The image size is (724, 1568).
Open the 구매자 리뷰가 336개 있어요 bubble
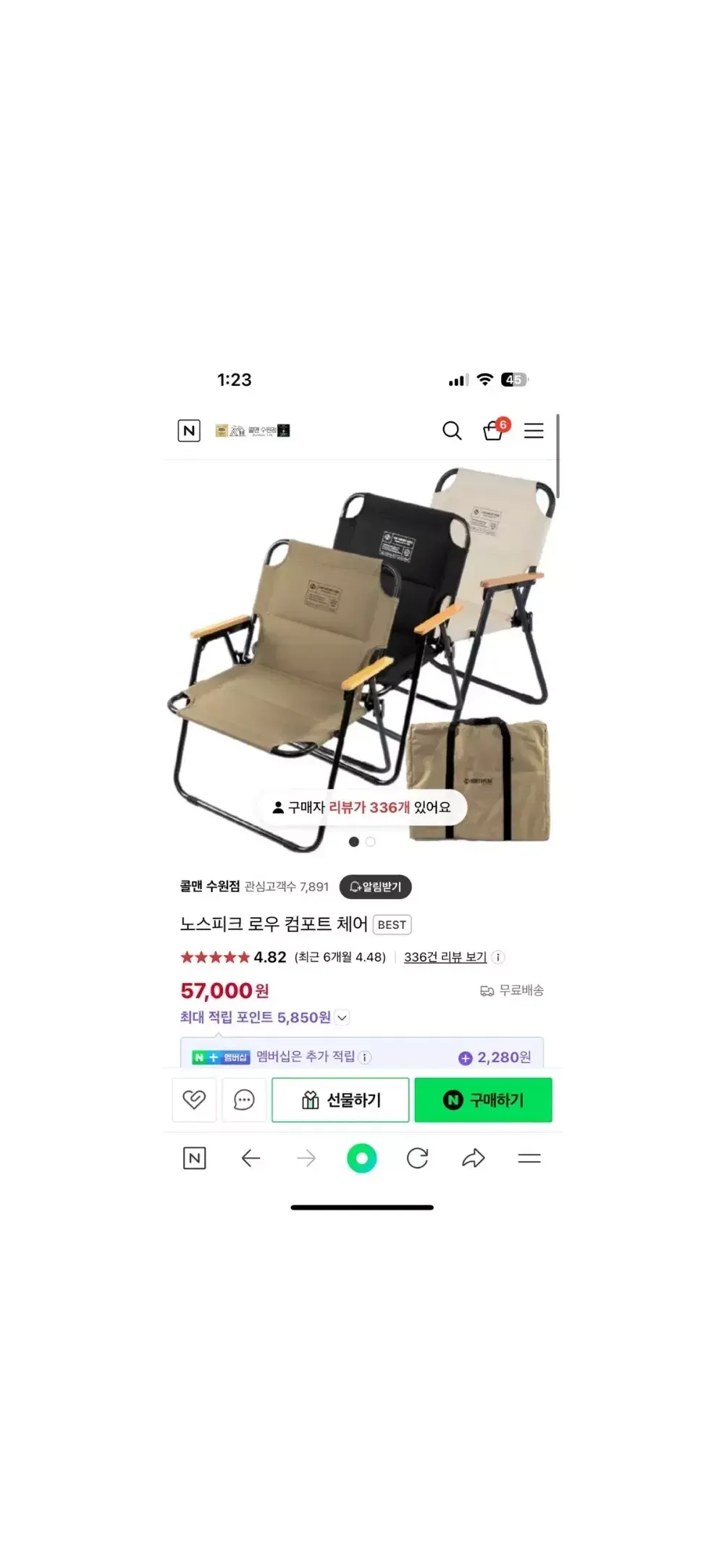coord(362,807)
